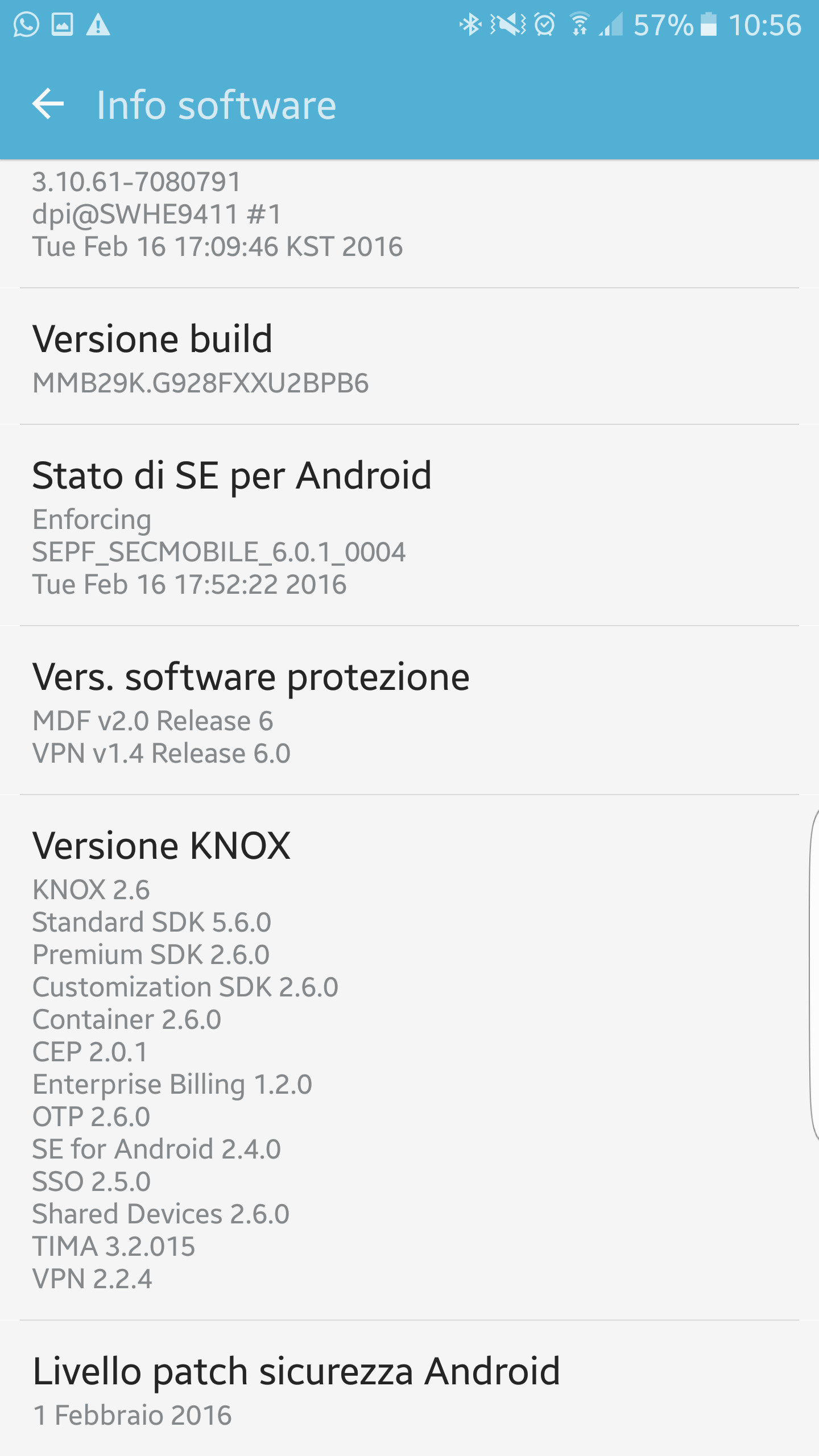This screenshot has height=1456, width=819.
Task: Select the Stato di SE per Android row
Action: [x=409, y=526]
